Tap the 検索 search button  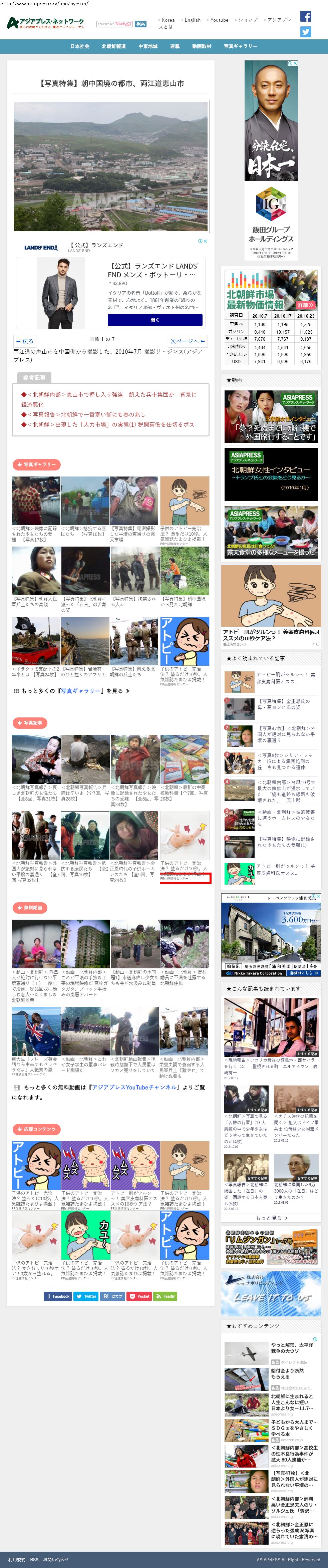pyautogui.click(x=140, y=24)
